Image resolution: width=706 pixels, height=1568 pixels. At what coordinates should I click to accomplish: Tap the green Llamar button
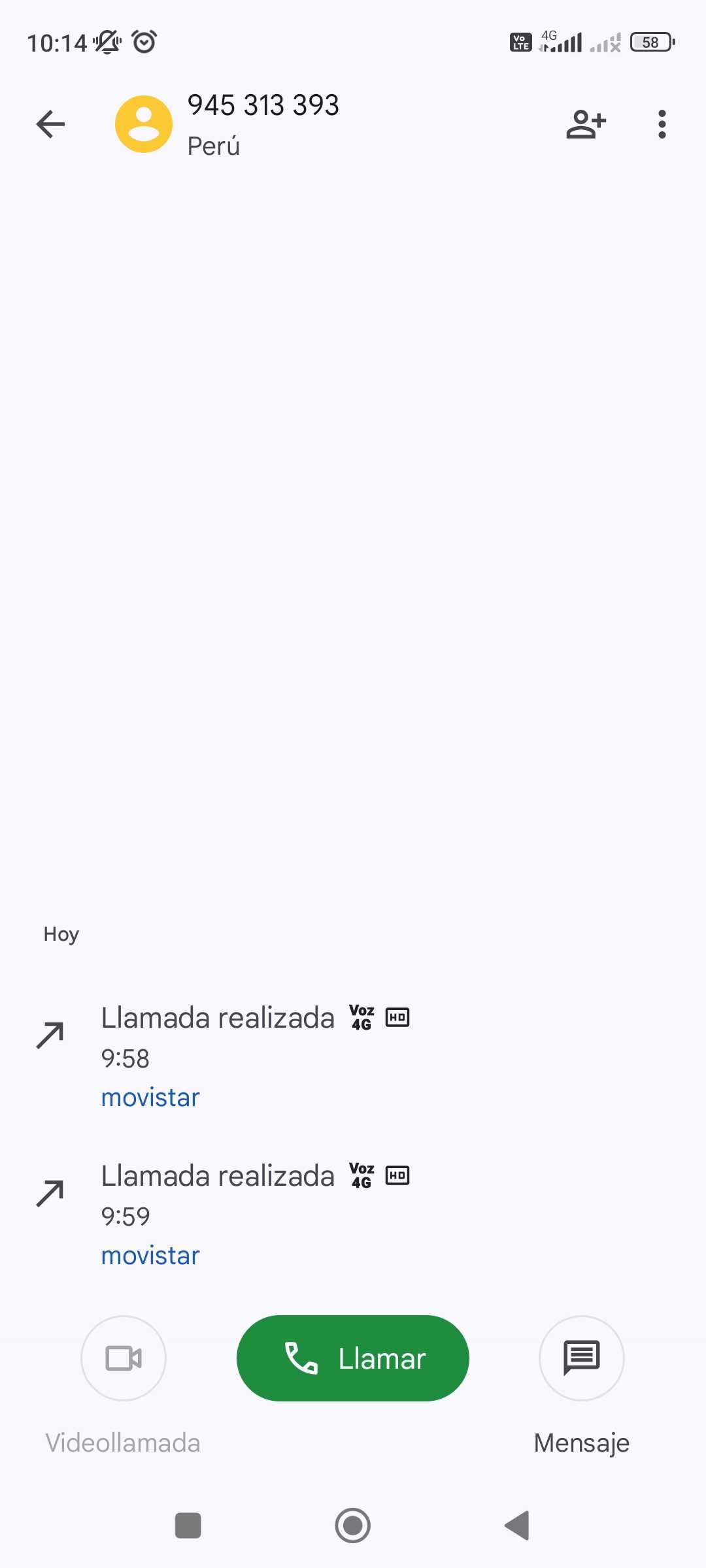(x=352, y=1358)
